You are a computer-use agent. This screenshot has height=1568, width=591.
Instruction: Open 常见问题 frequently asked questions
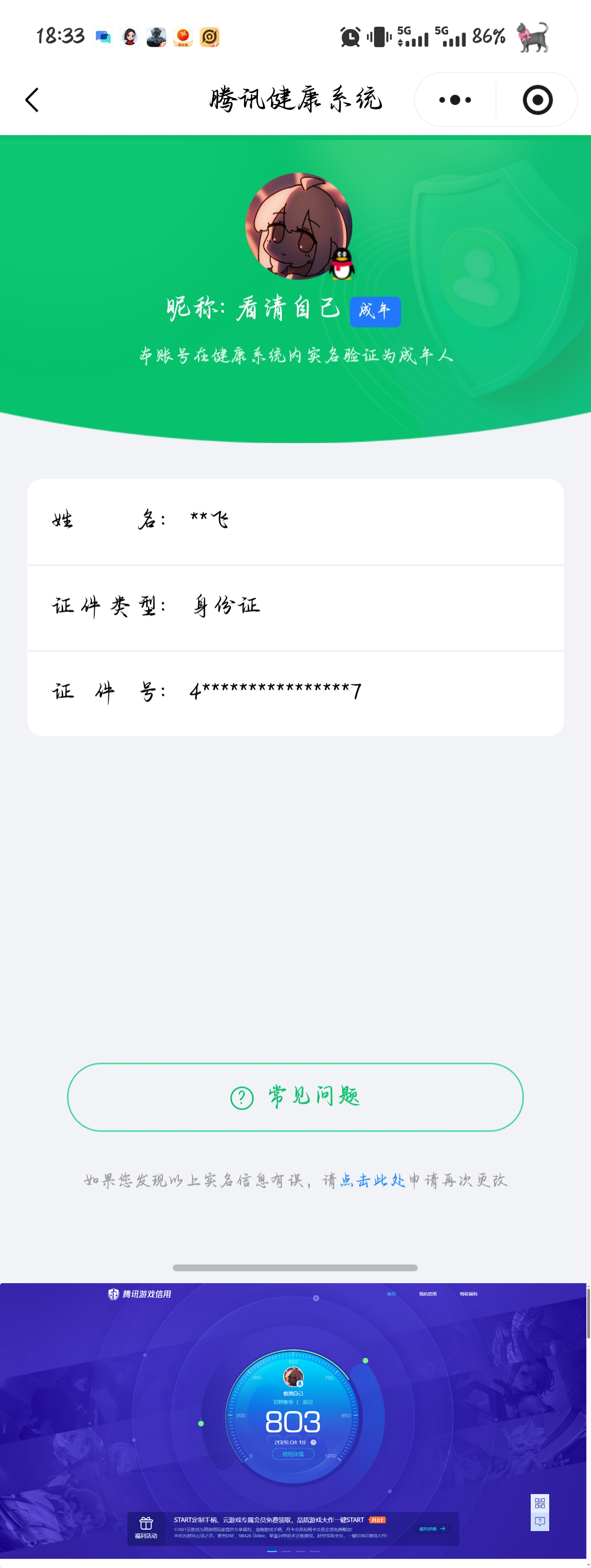[295, 1097]
